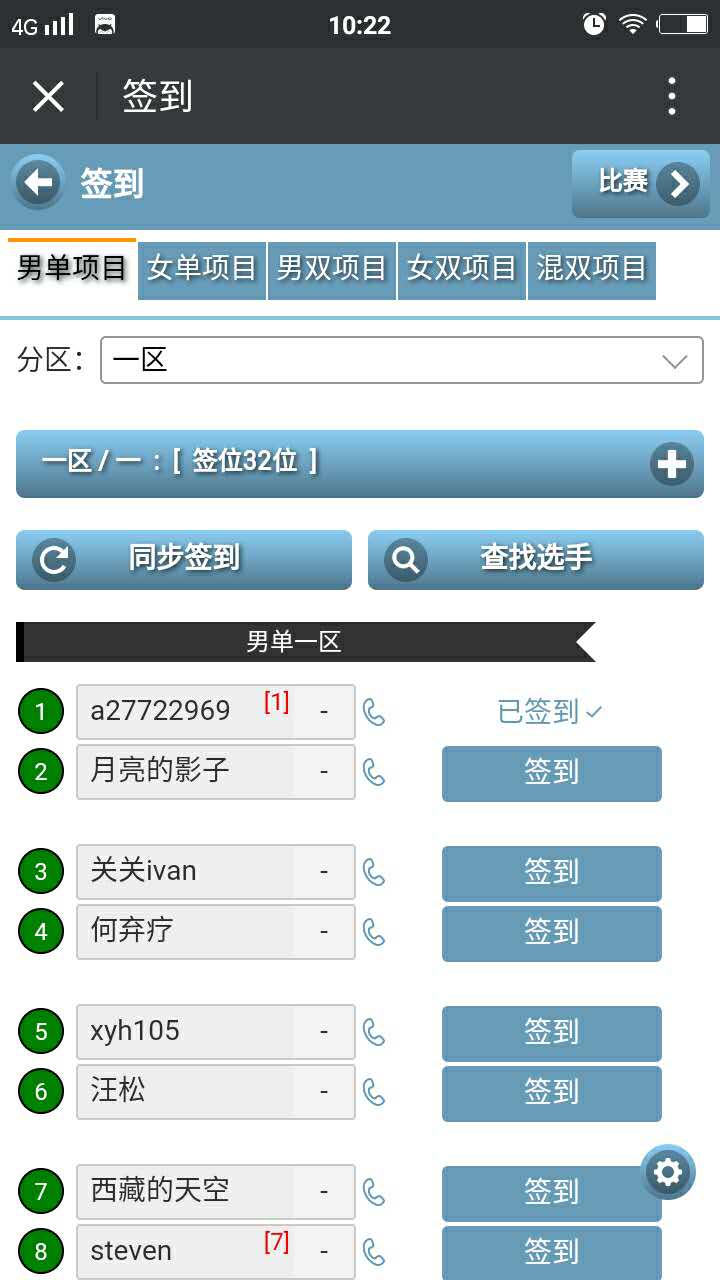Tap the 同步签到 button
Screen dimensions: 720x1280
click(184, 559)
